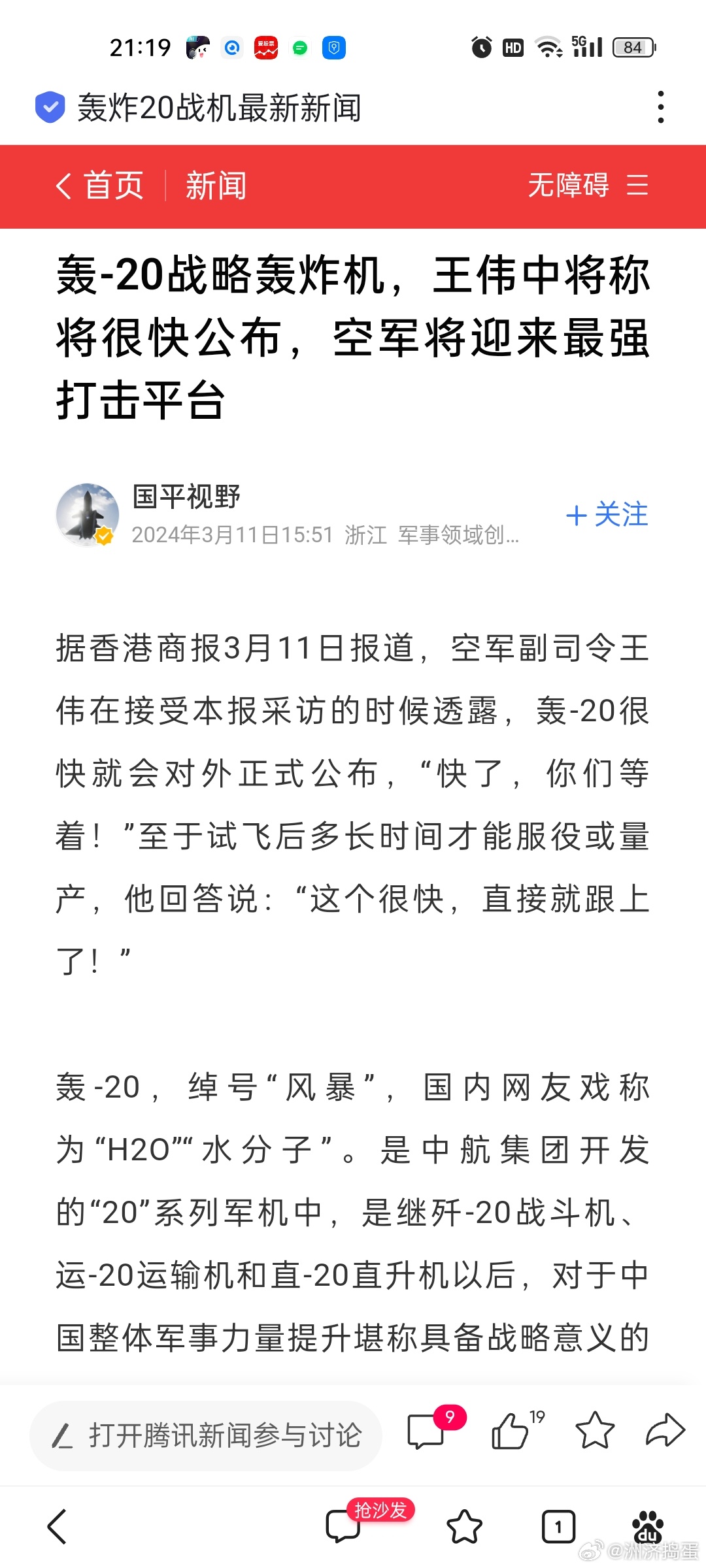706x1568 pixels.
Task: Open the 新闻 section link
Action: pos(216,186)
